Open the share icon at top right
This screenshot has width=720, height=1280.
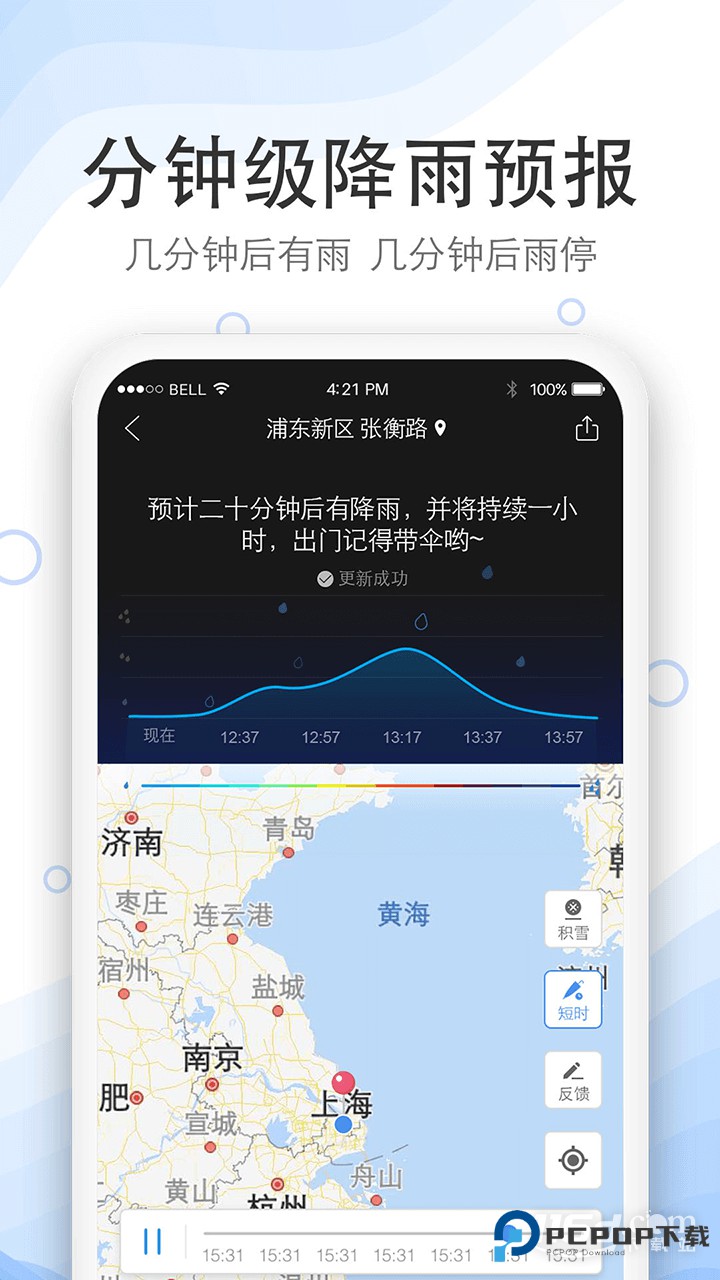(587, 427)
